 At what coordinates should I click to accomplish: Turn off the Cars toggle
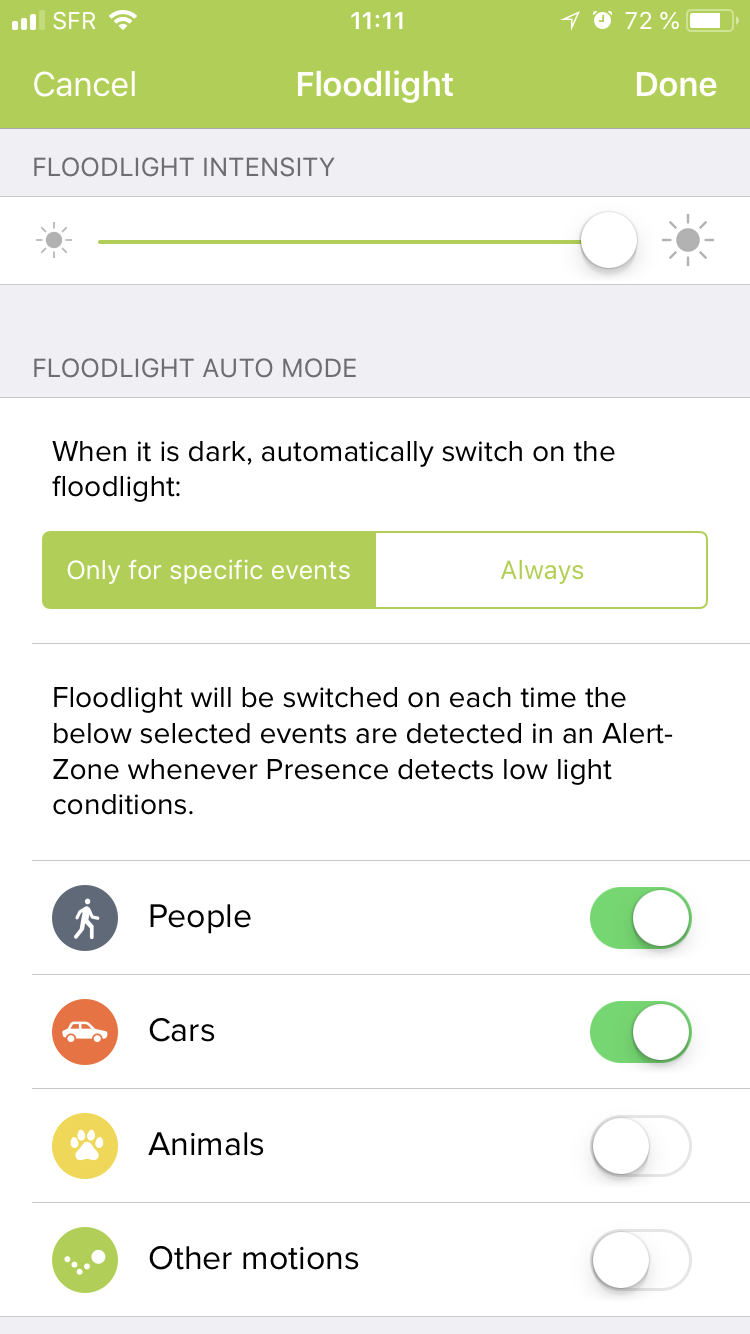(x=640, y=1031)
